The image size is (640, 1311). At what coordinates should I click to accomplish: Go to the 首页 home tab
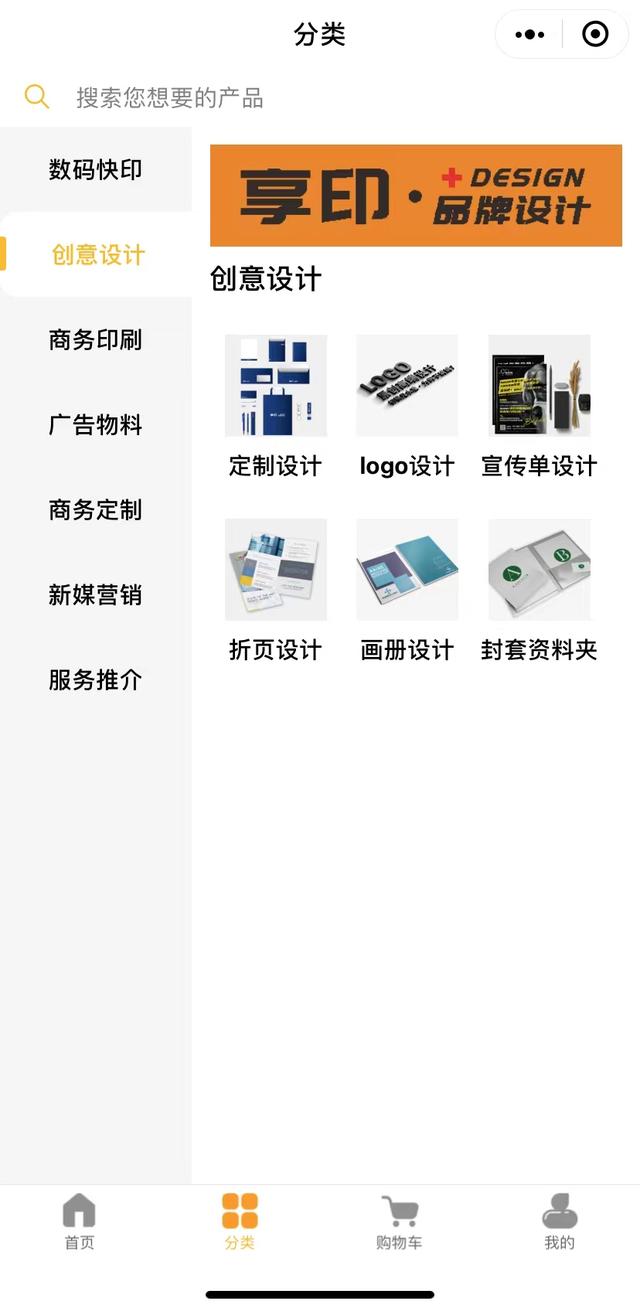tap(80, 1221)
